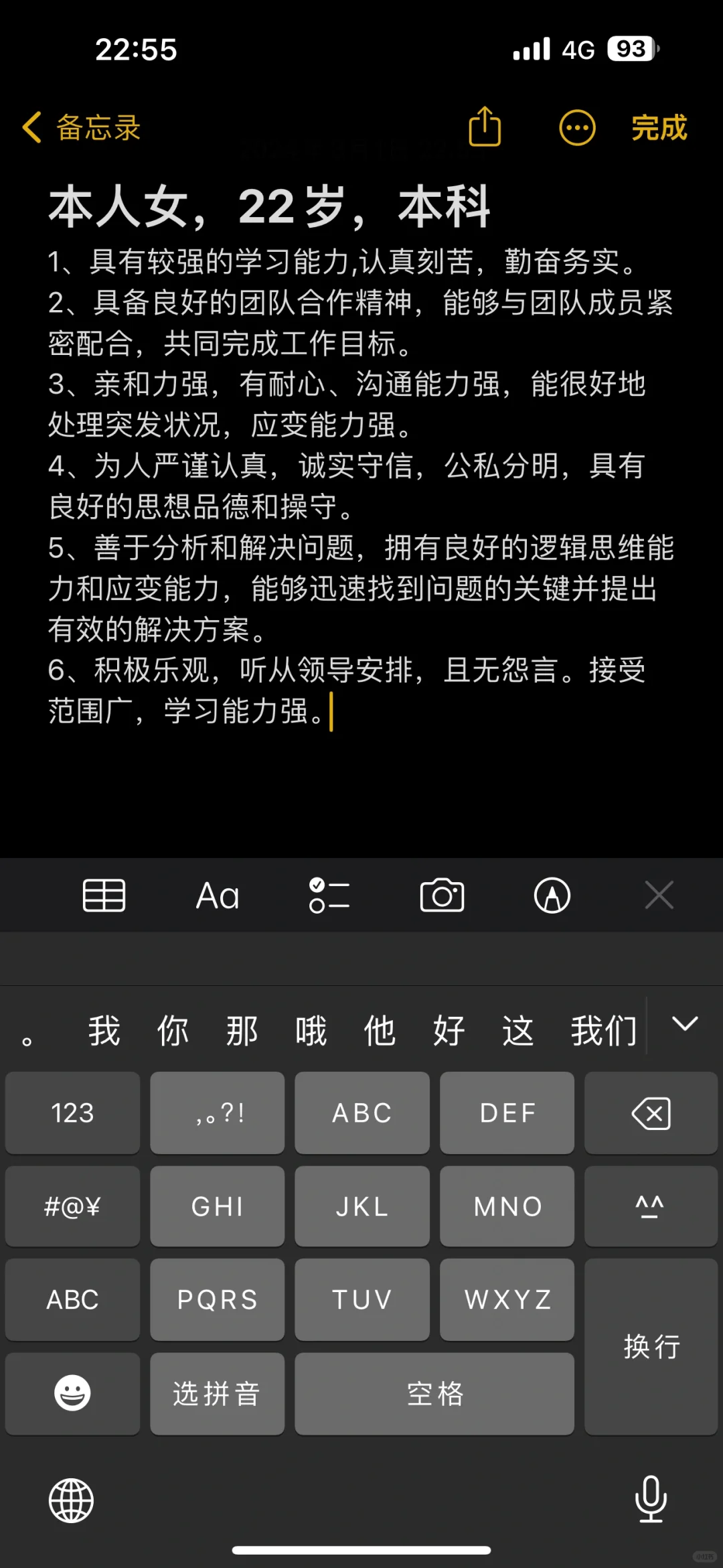Close the formatting toolbar
Viewport: 723px width, 1568px height.
point(659,896)
